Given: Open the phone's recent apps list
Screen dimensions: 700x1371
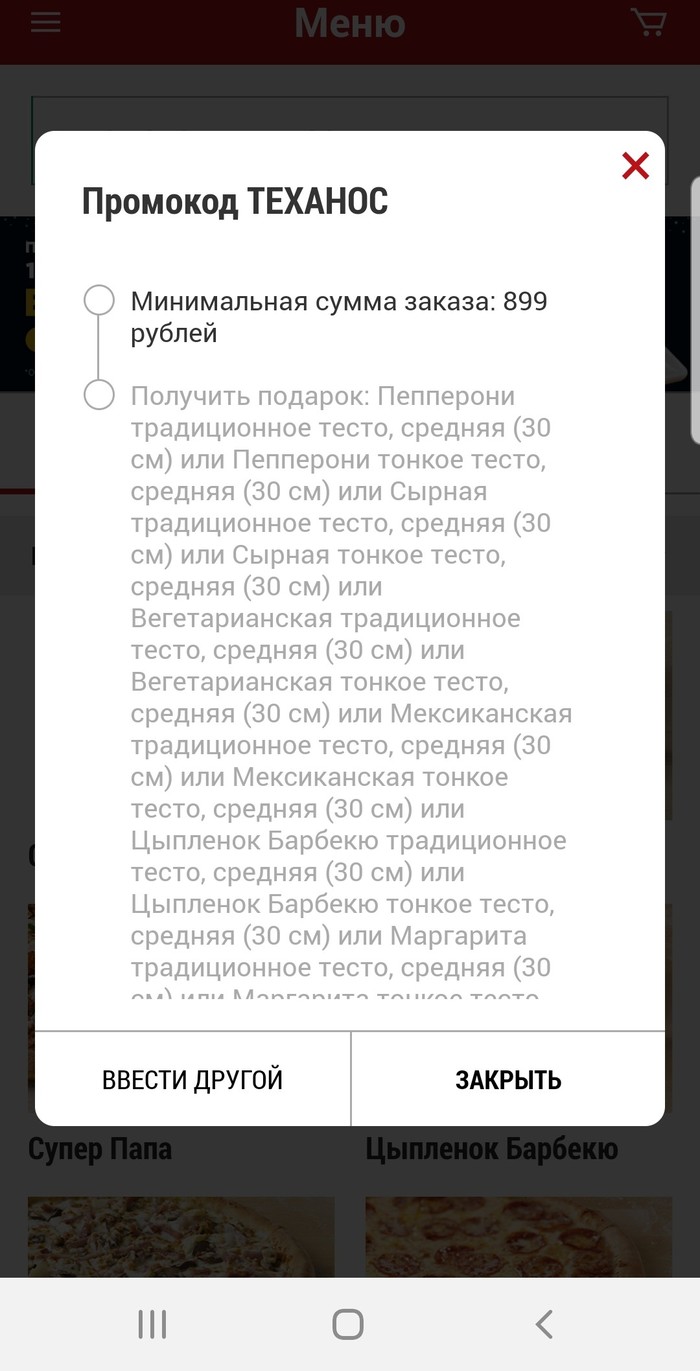Looking at the screenshot, I should (x=152, y=1324).
